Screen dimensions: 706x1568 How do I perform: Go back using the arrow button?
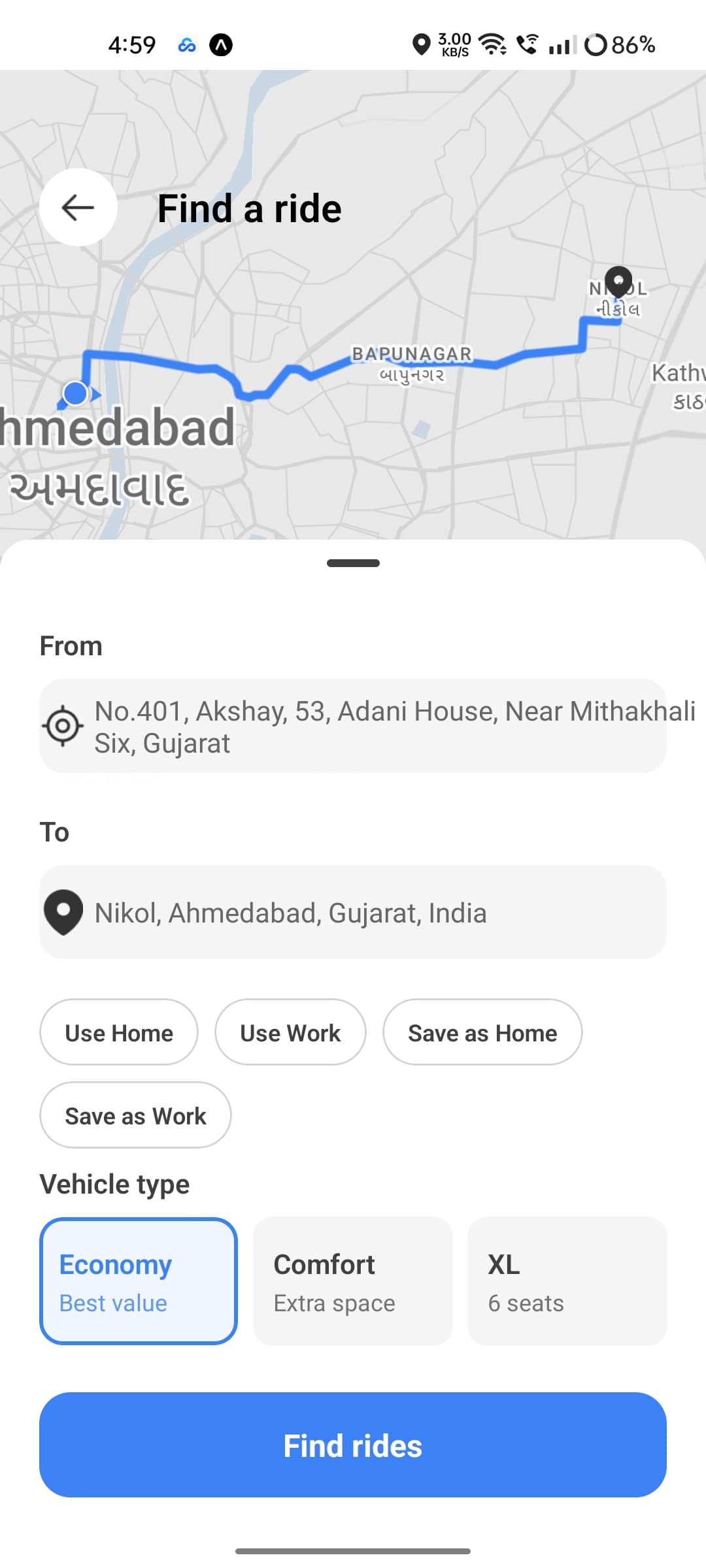78,208
